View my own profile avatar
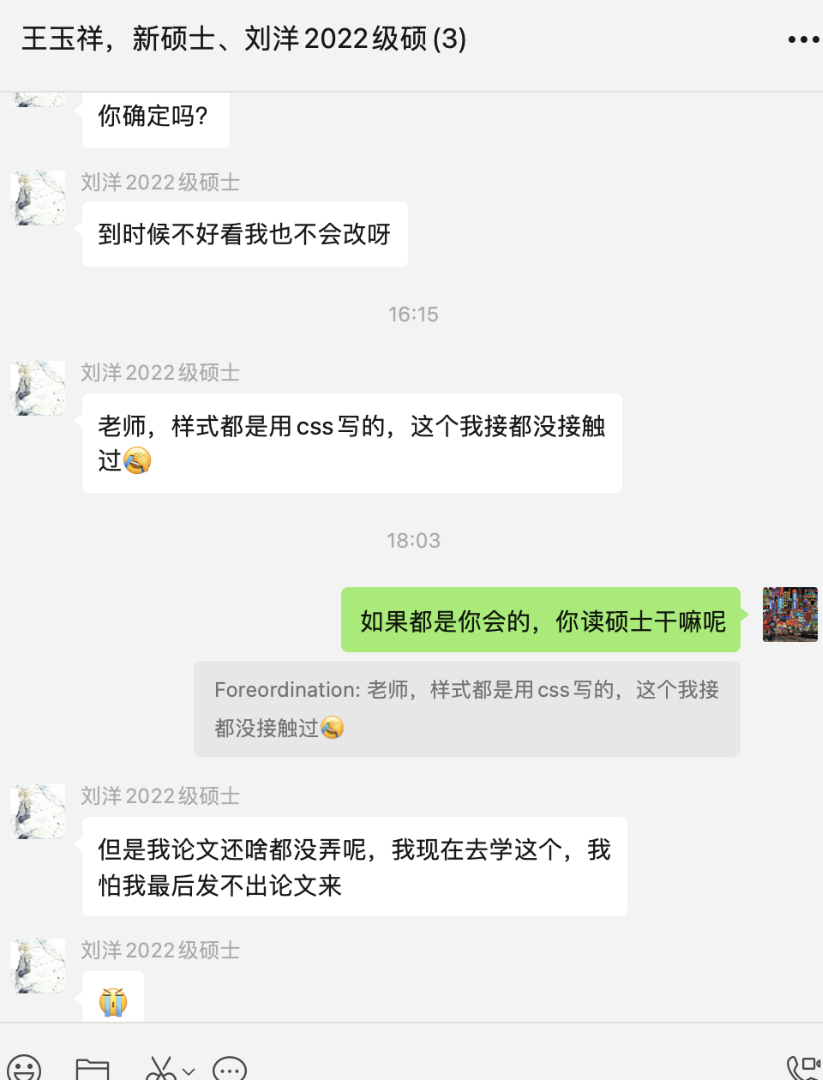Viewport: 823px width, 1080px height. [x=790, y=614]
